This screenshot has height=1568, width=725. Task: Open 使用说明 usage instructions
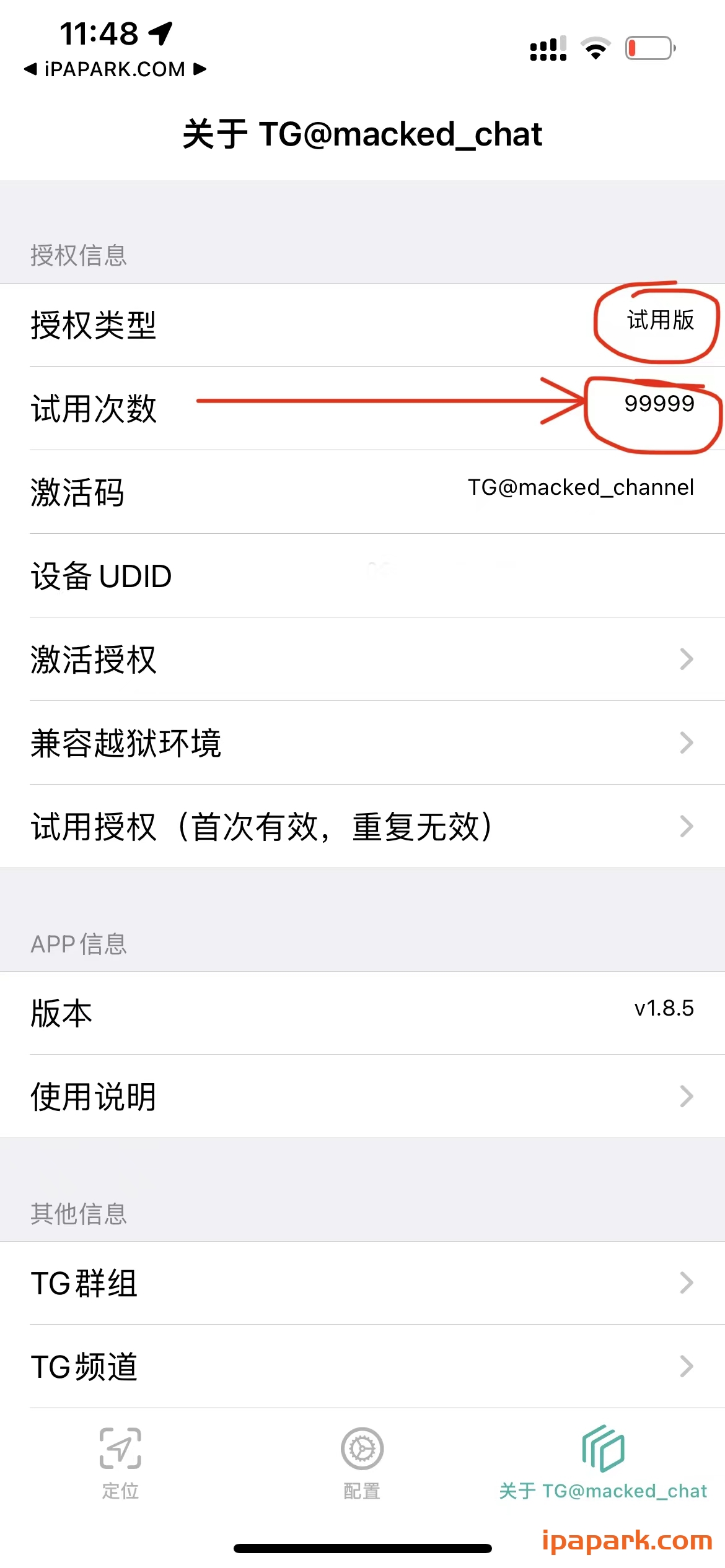pyautogui.click(x=362, y=1096)
